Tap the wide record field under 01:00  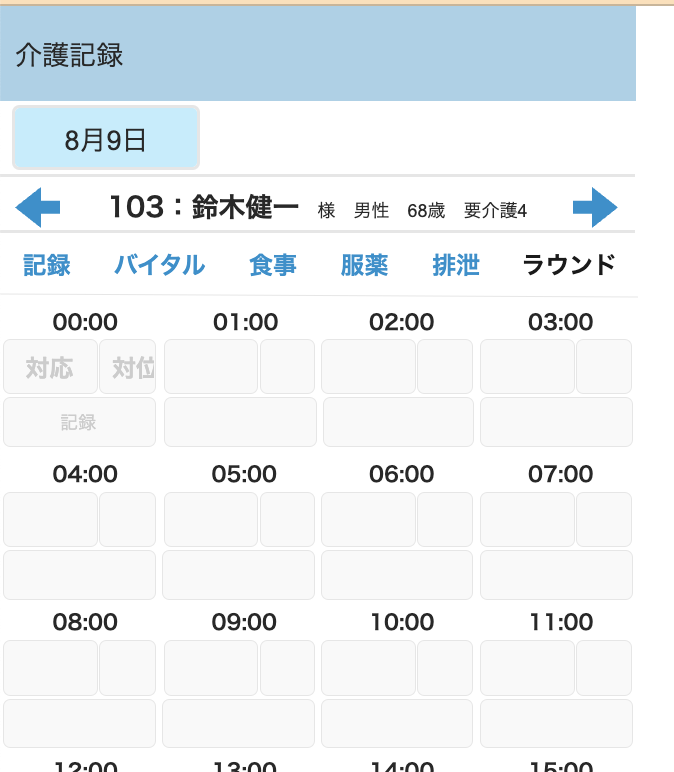click(240, 422)
